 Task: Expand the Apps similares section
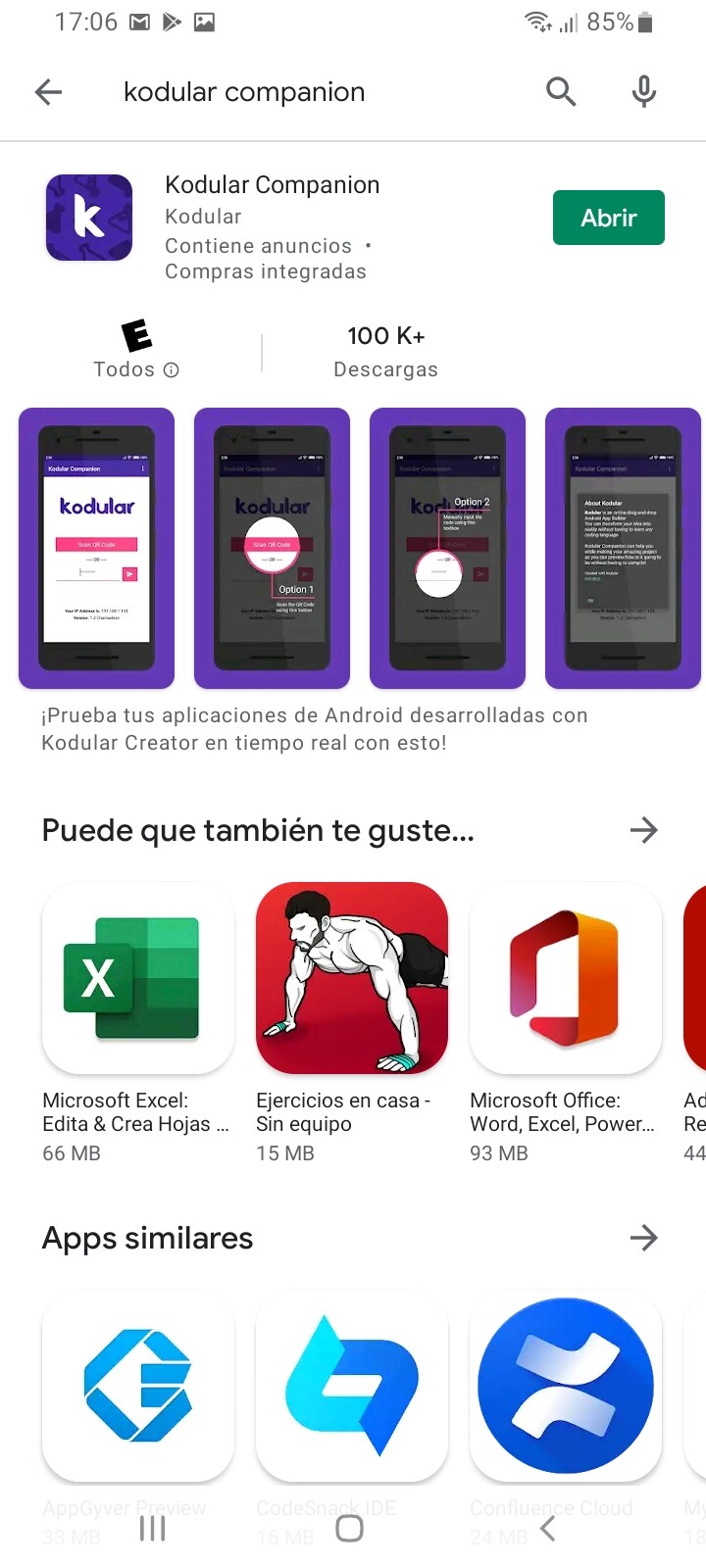pos(643,1238)
